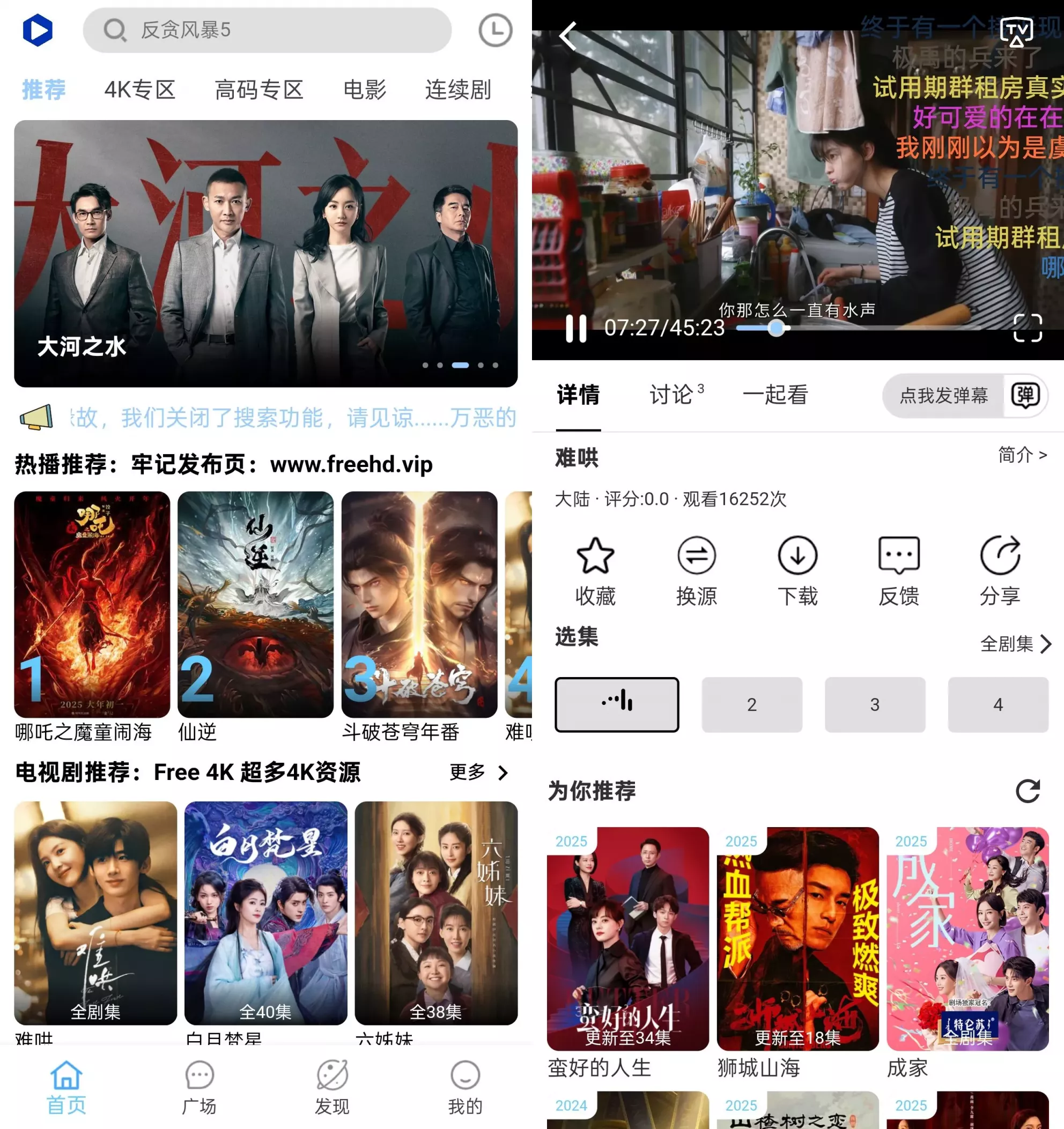Go back from the video player
1064x1129 pixels.
[x=568, y=36]
